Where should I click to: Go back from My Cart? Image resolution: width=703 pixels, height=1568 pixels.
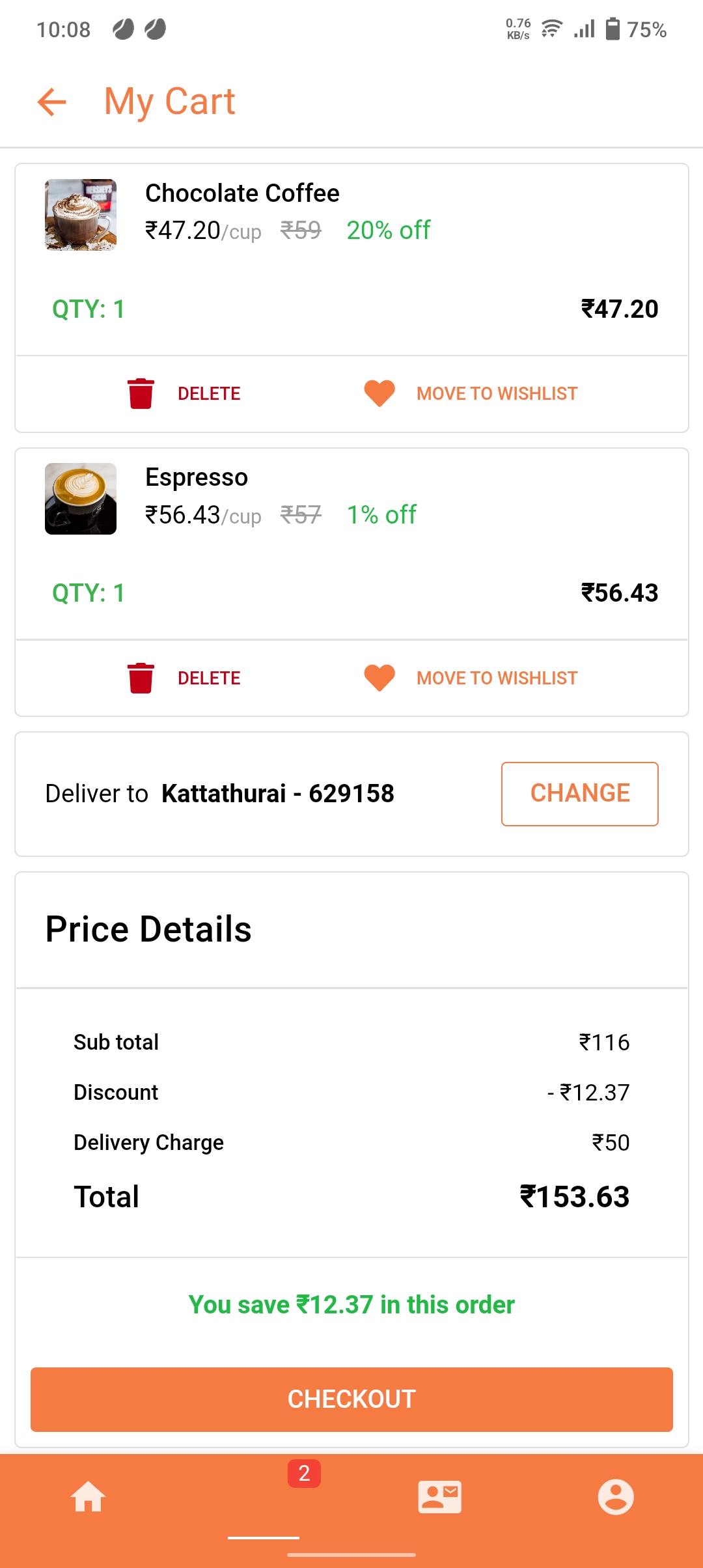coord(52,102)
